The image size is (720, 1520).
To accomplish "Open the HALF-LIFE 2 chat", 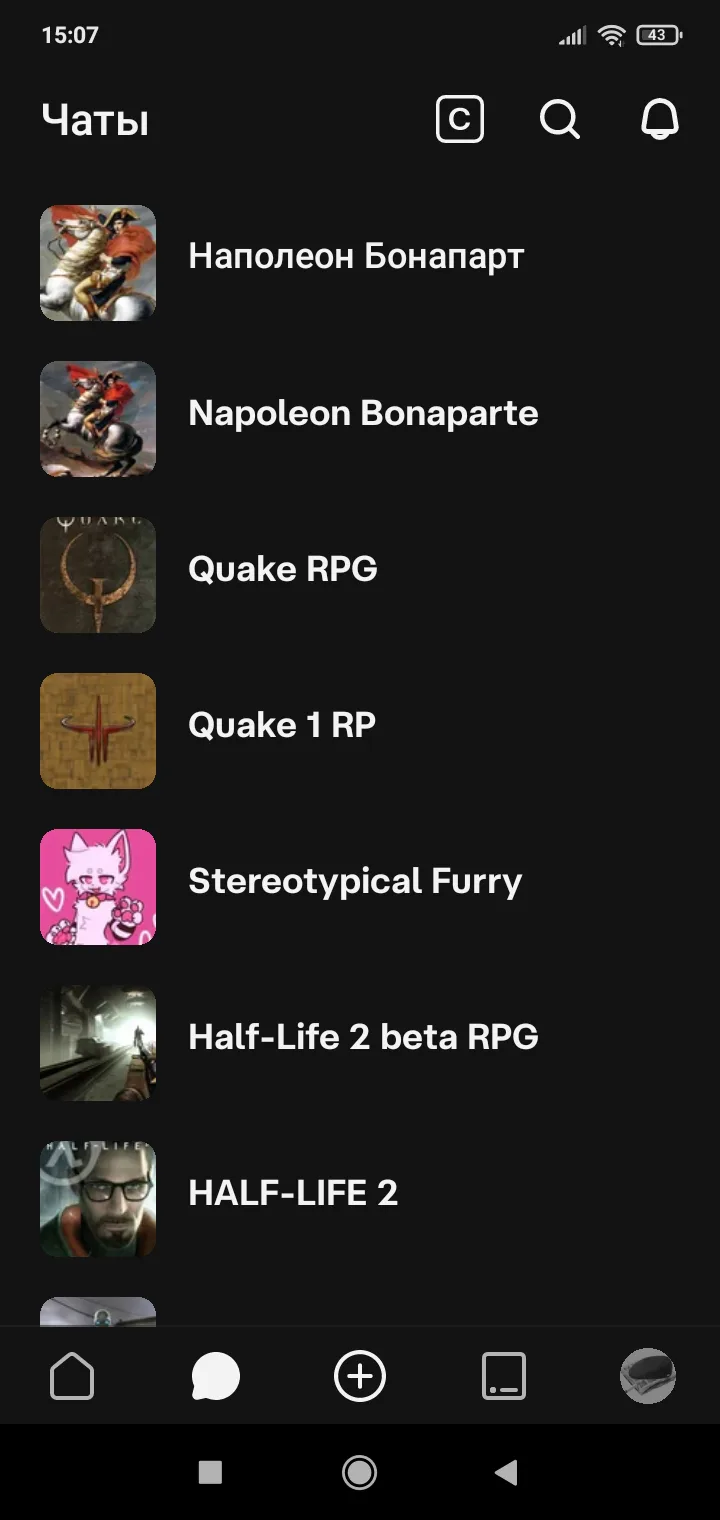I will tap(292, 1193).
